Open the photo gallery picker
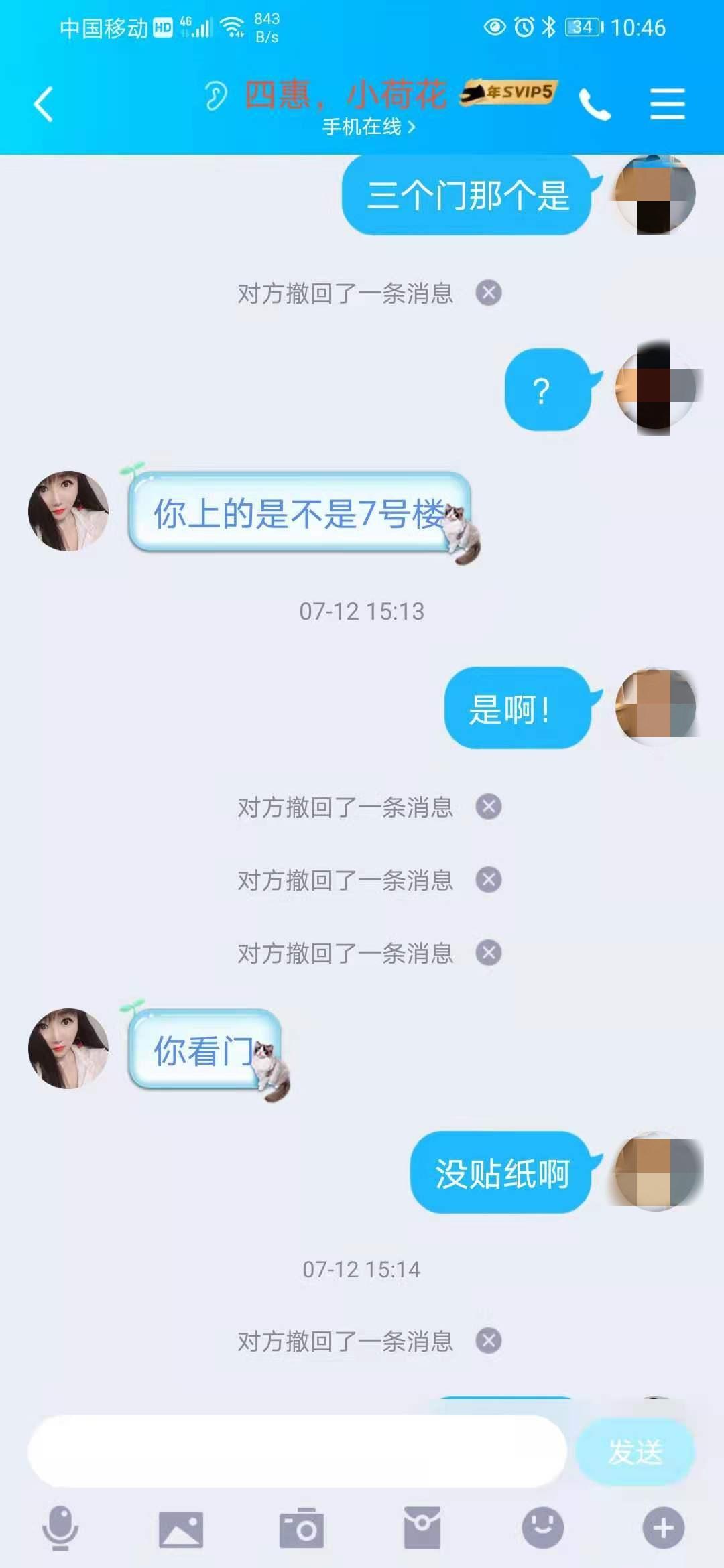 (x=180, y=1528)
